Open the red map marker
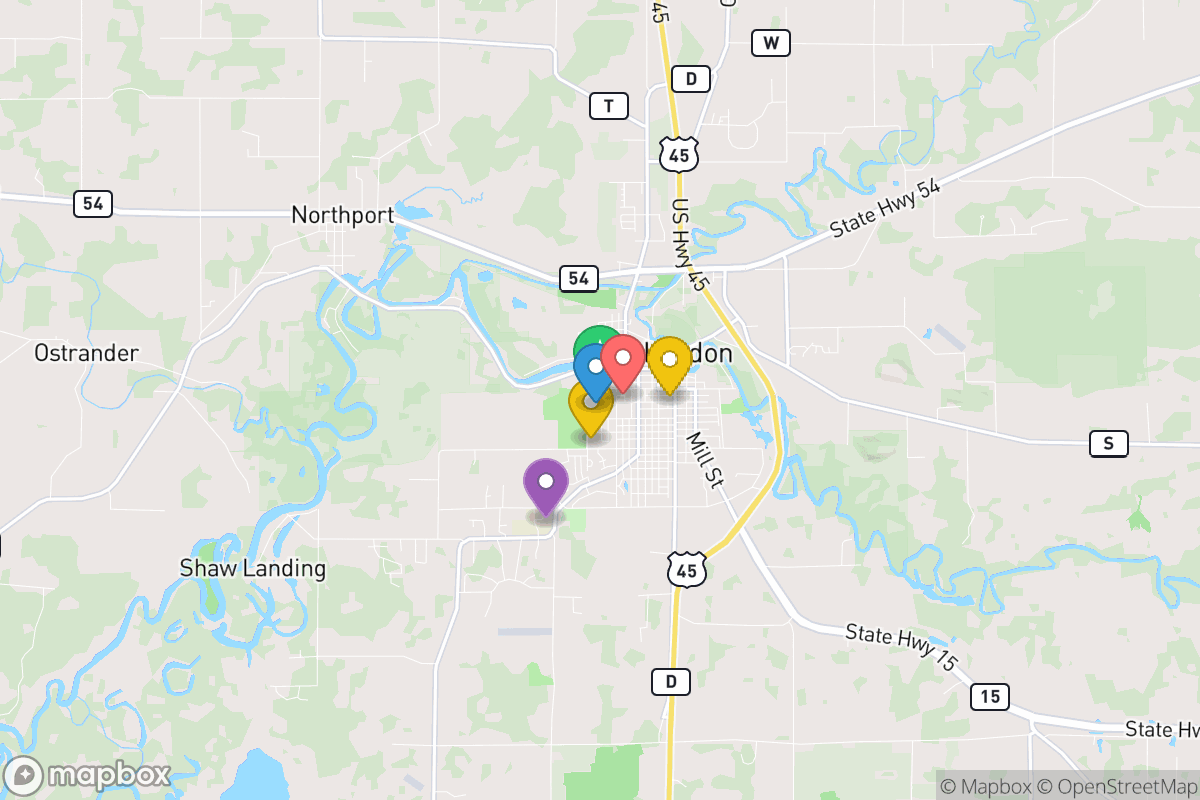 tap(624, 358)
